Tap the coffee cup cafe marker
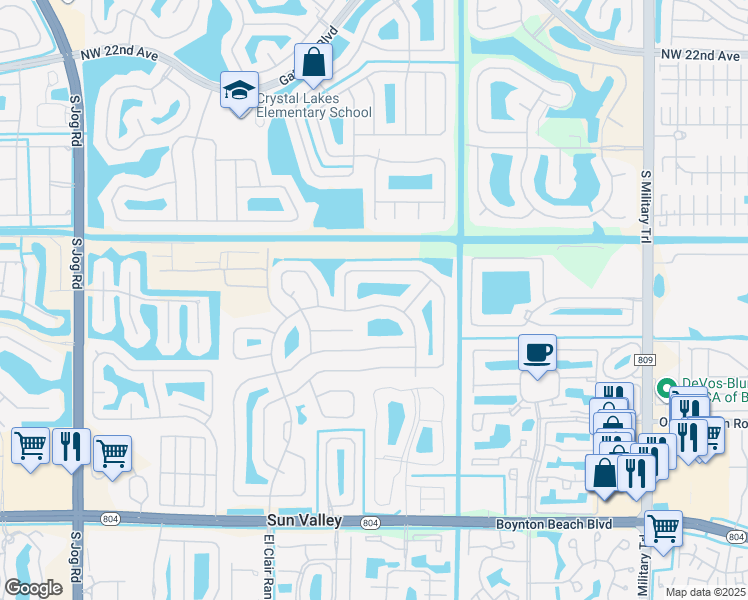This screenshot has height=600, width=748. 538,353
